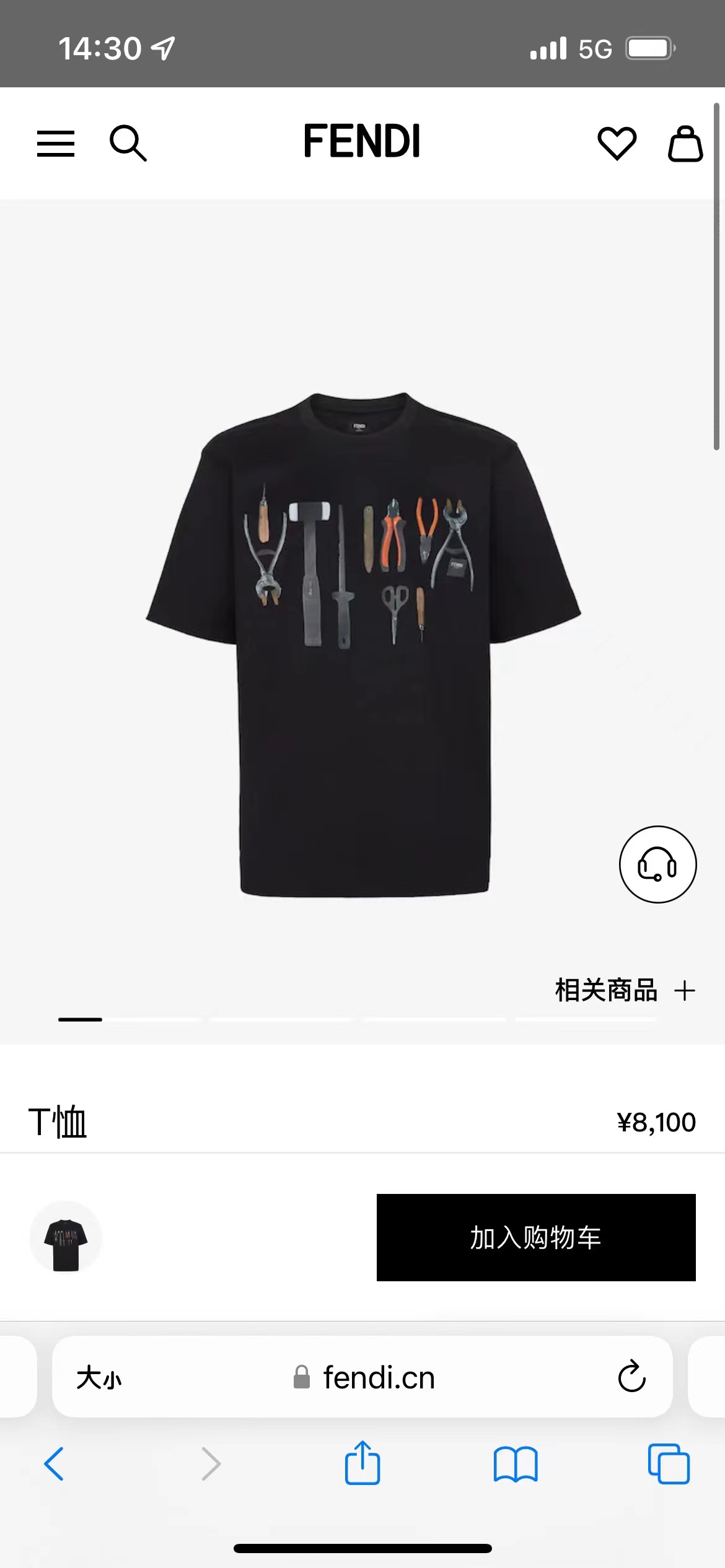Contact customer service via headset icon
Viewport: 725px width, 1568px height.
(658, 865)
